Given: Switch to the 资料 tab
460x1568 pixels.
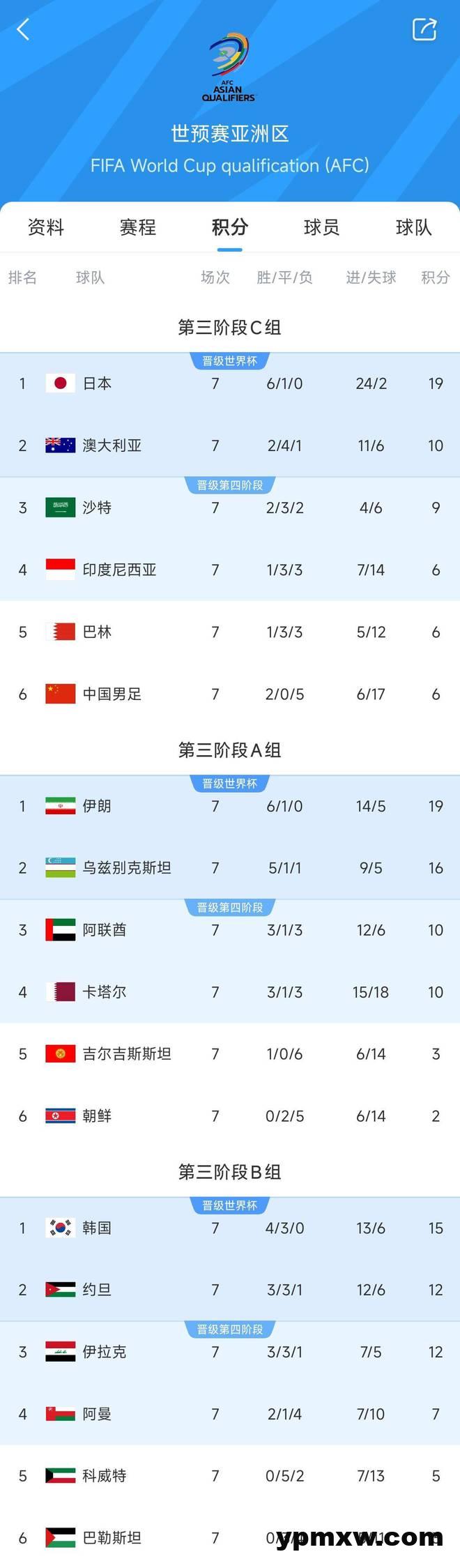Looking at the screenshot, I should [x=46, y=227].
